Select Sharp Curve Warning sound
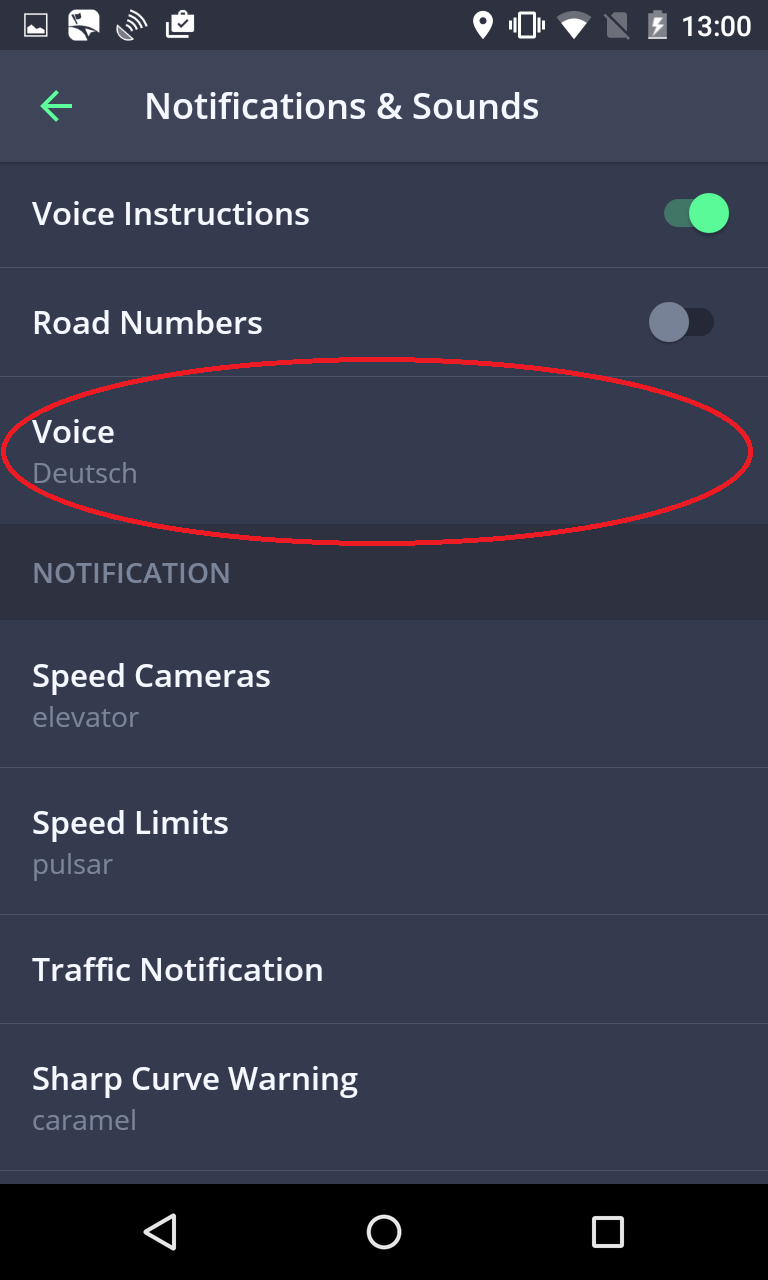 384,1097
